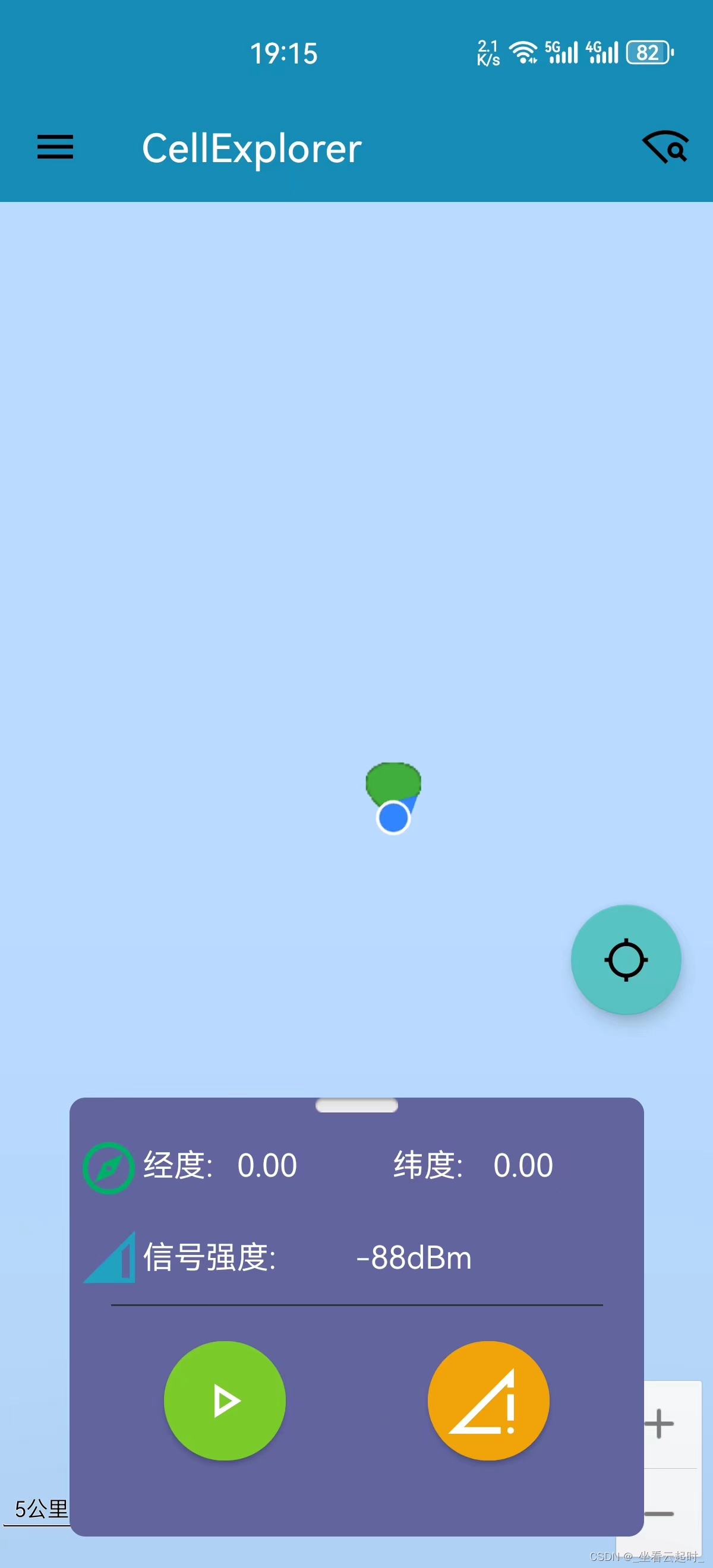The image size is (713, 1568).
Task: Center map on my current location
Action: (x=625, y=959)
